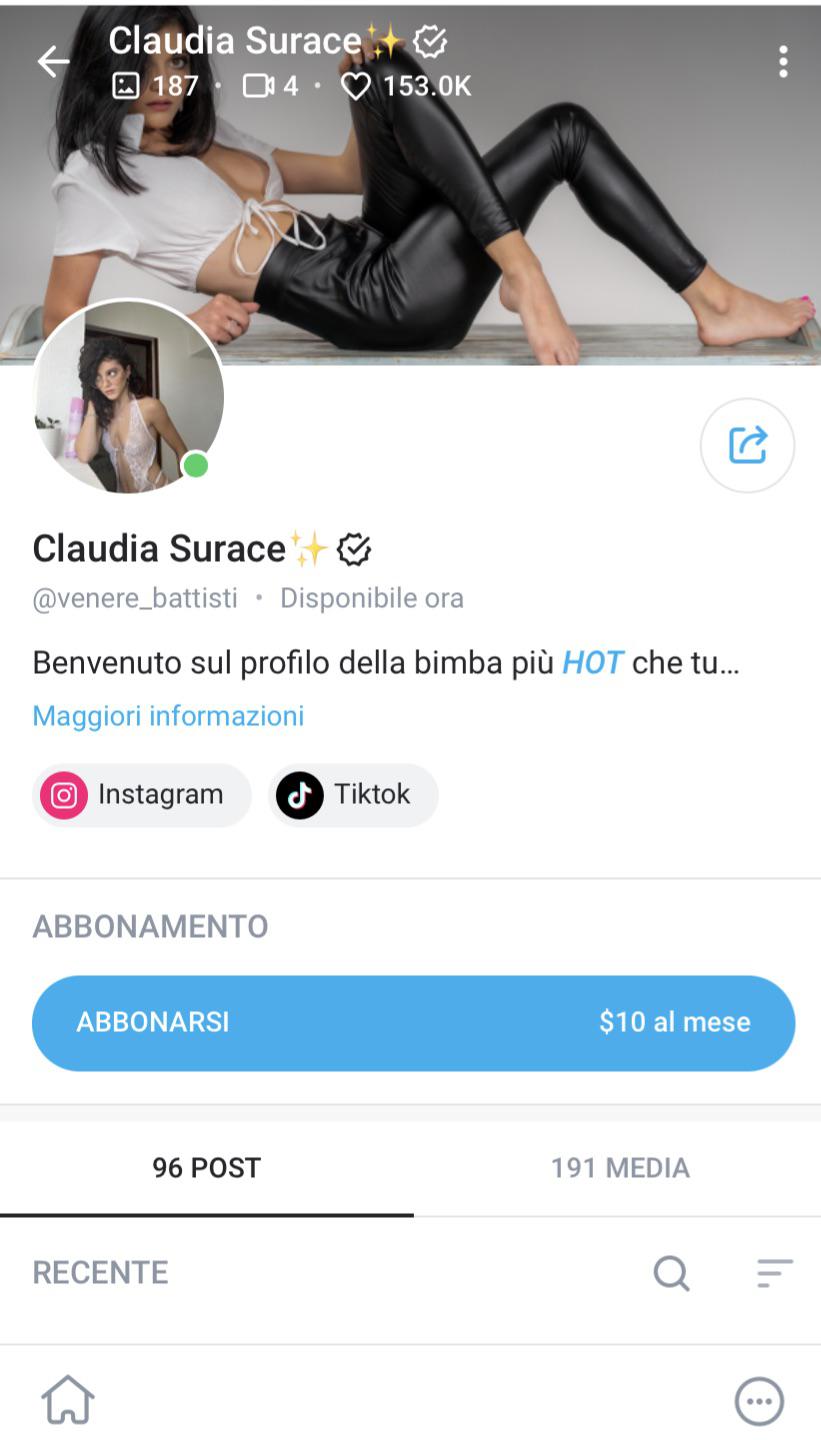The width and height of the screenshot is (821, 1440).
Task: Open the sort filter icon beside search
Action: 774,1273
